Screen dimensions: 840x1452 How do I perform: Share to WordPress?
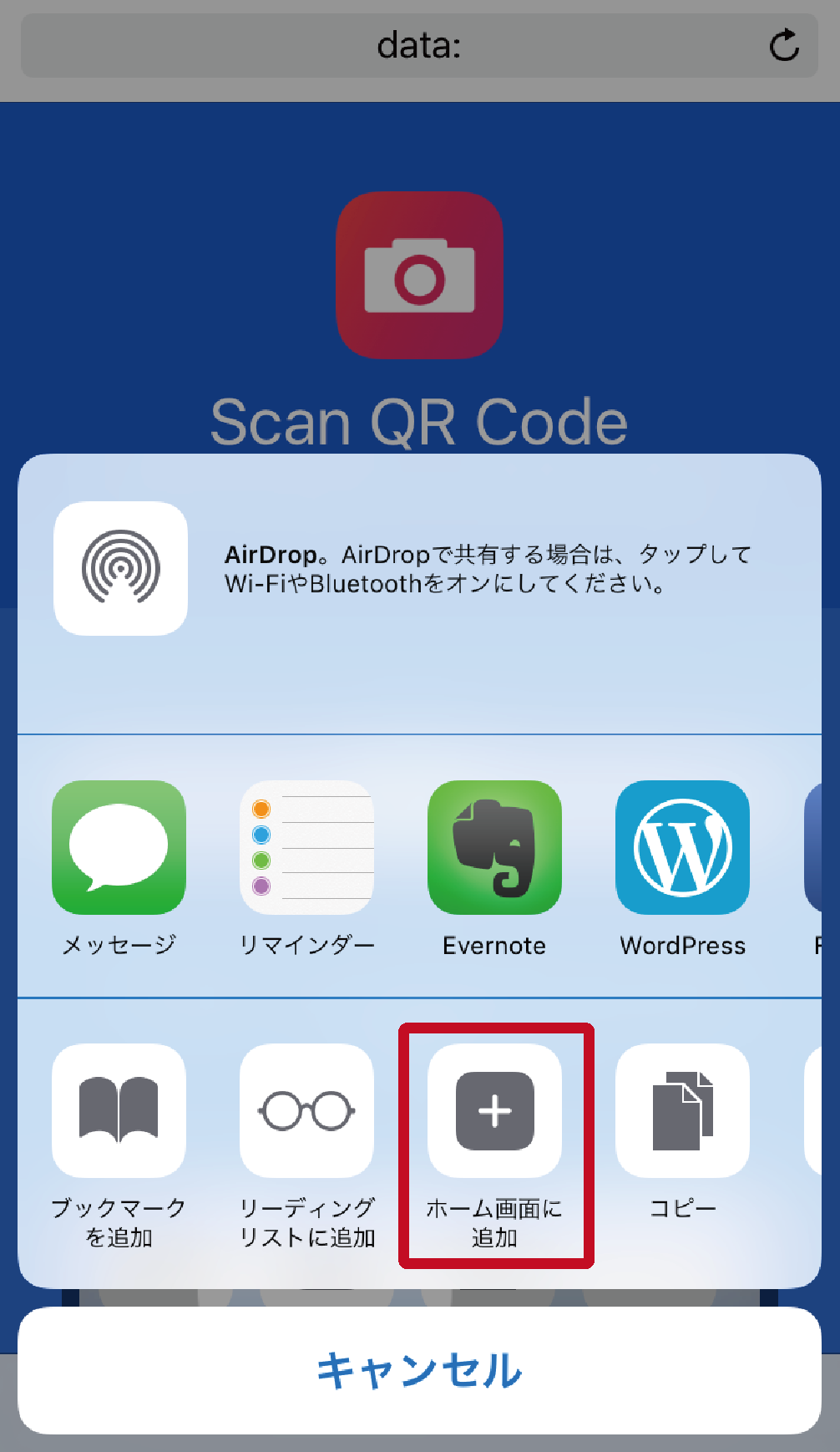(x=682, y=848)
